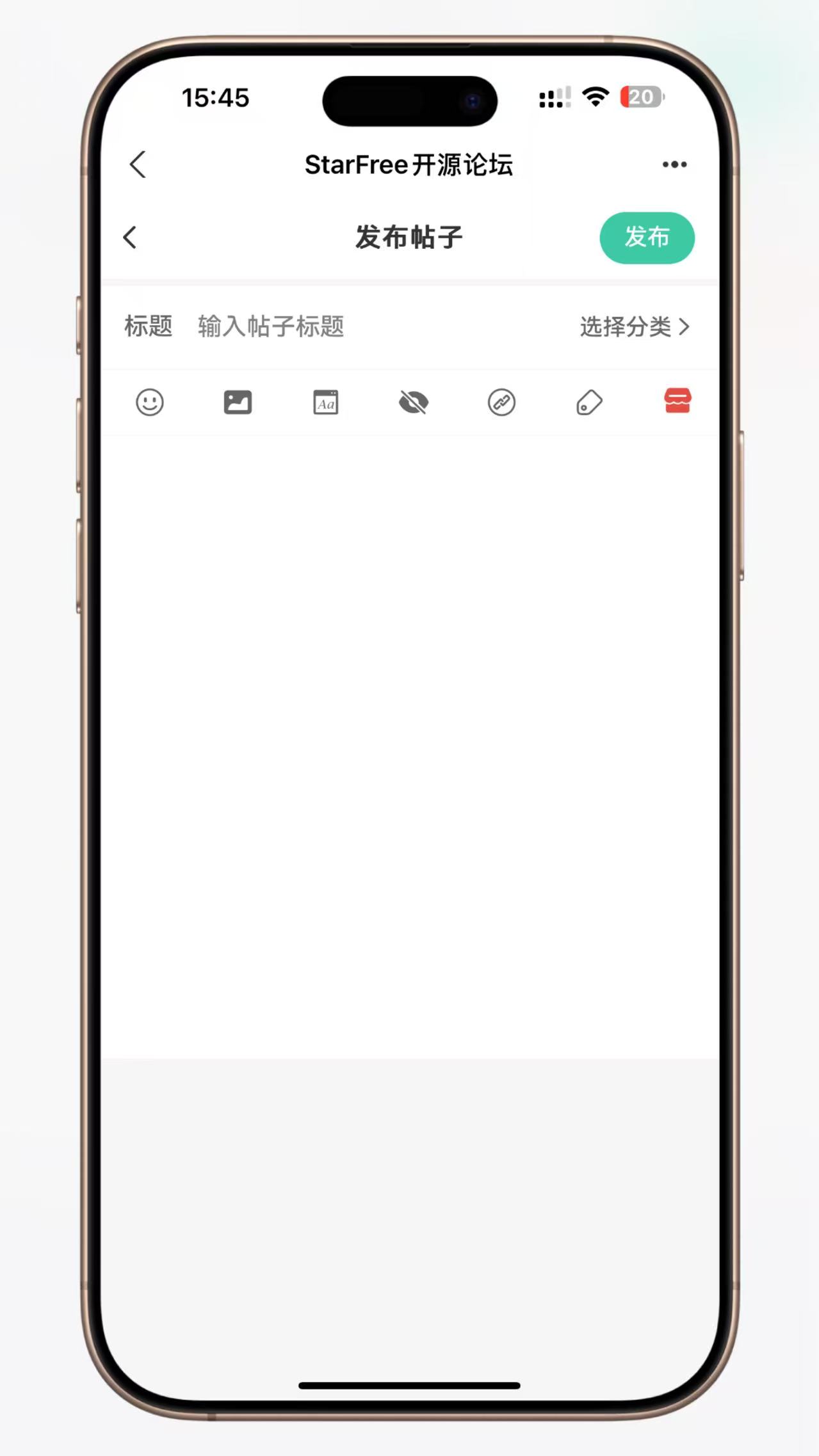Open the three-dot overflow menu
This screenshot has height=1456, width=819.
click(x=674, y=164)
